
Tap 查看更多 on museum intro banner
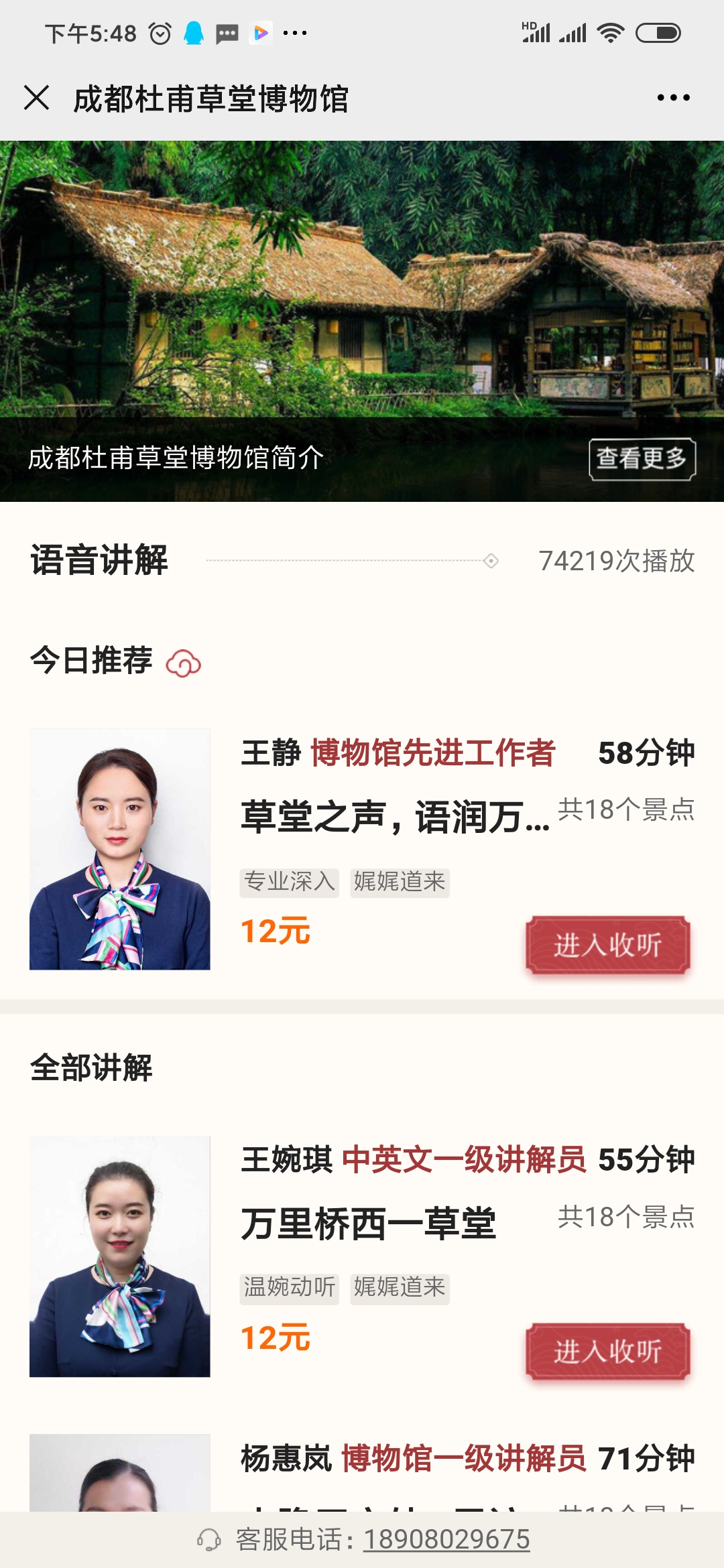(x=642, y=459)
